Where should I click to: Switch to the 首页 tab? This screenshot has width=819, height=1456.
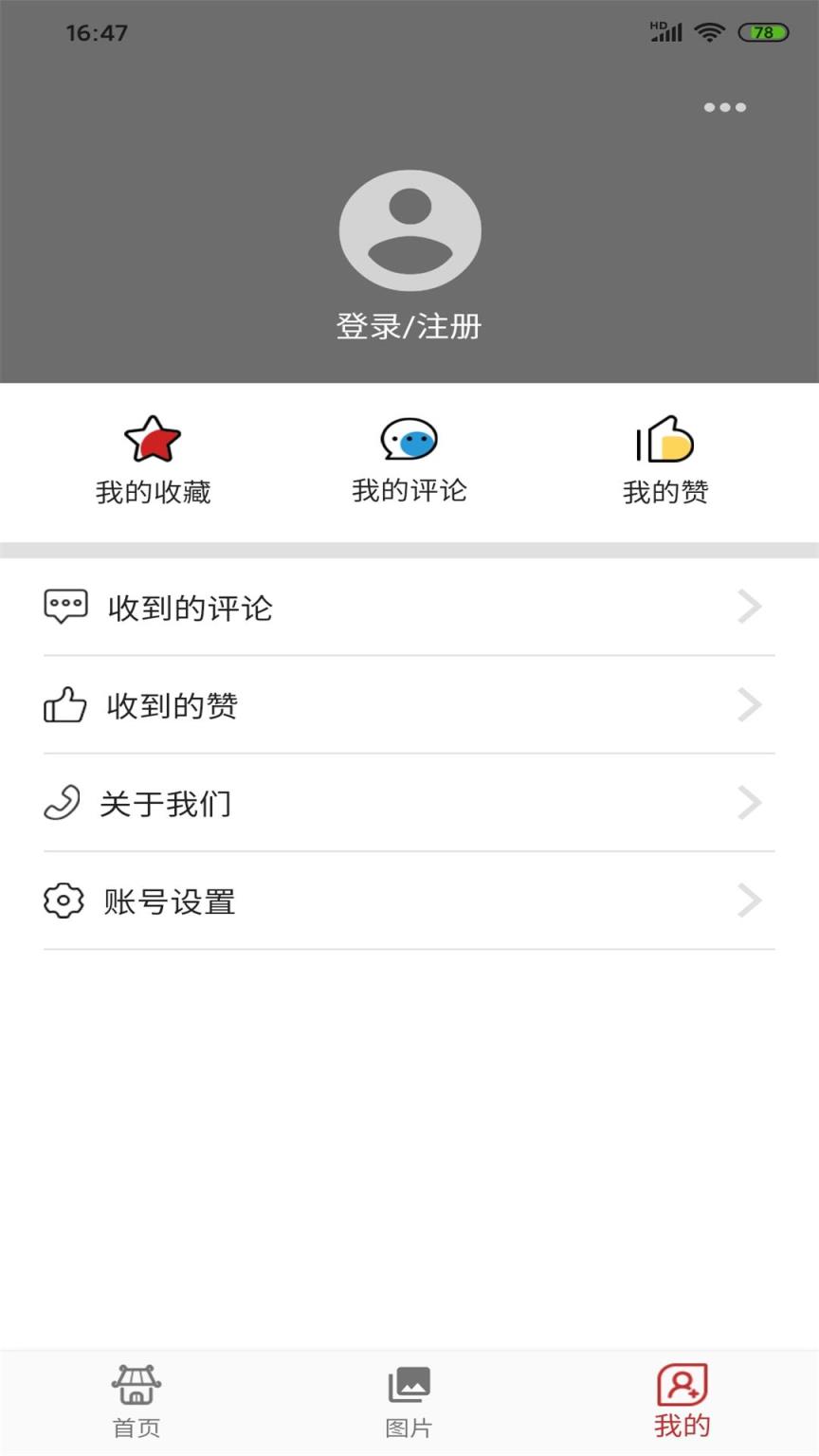136,1401
